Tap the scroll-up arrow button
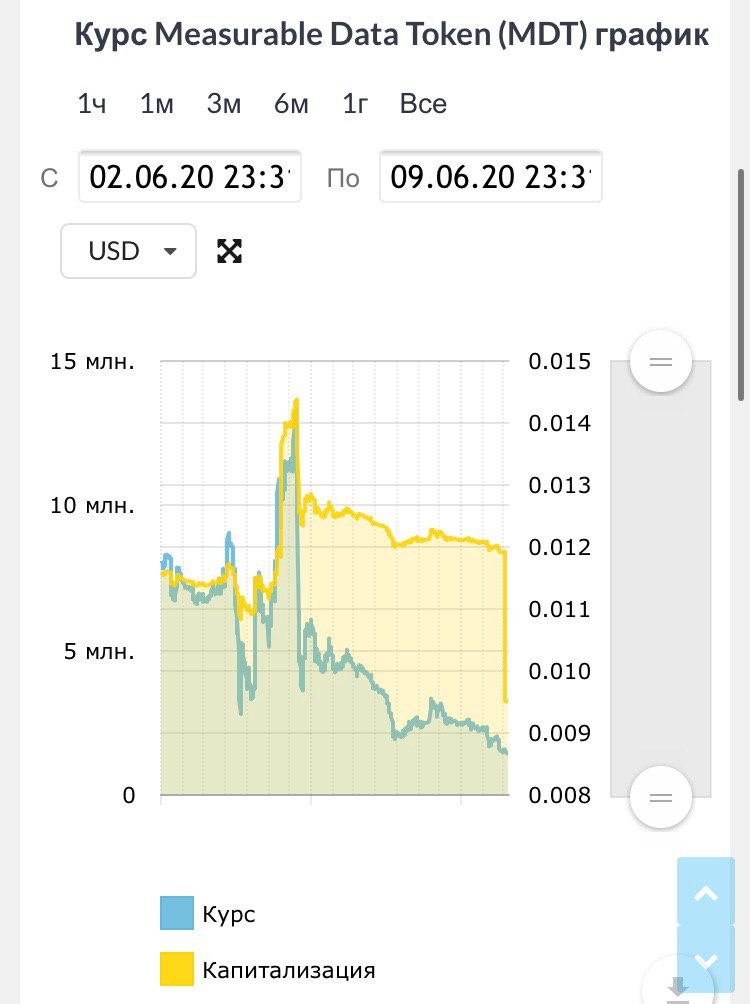Viewport: 750px width, 1004px height. tap(706, 892)
